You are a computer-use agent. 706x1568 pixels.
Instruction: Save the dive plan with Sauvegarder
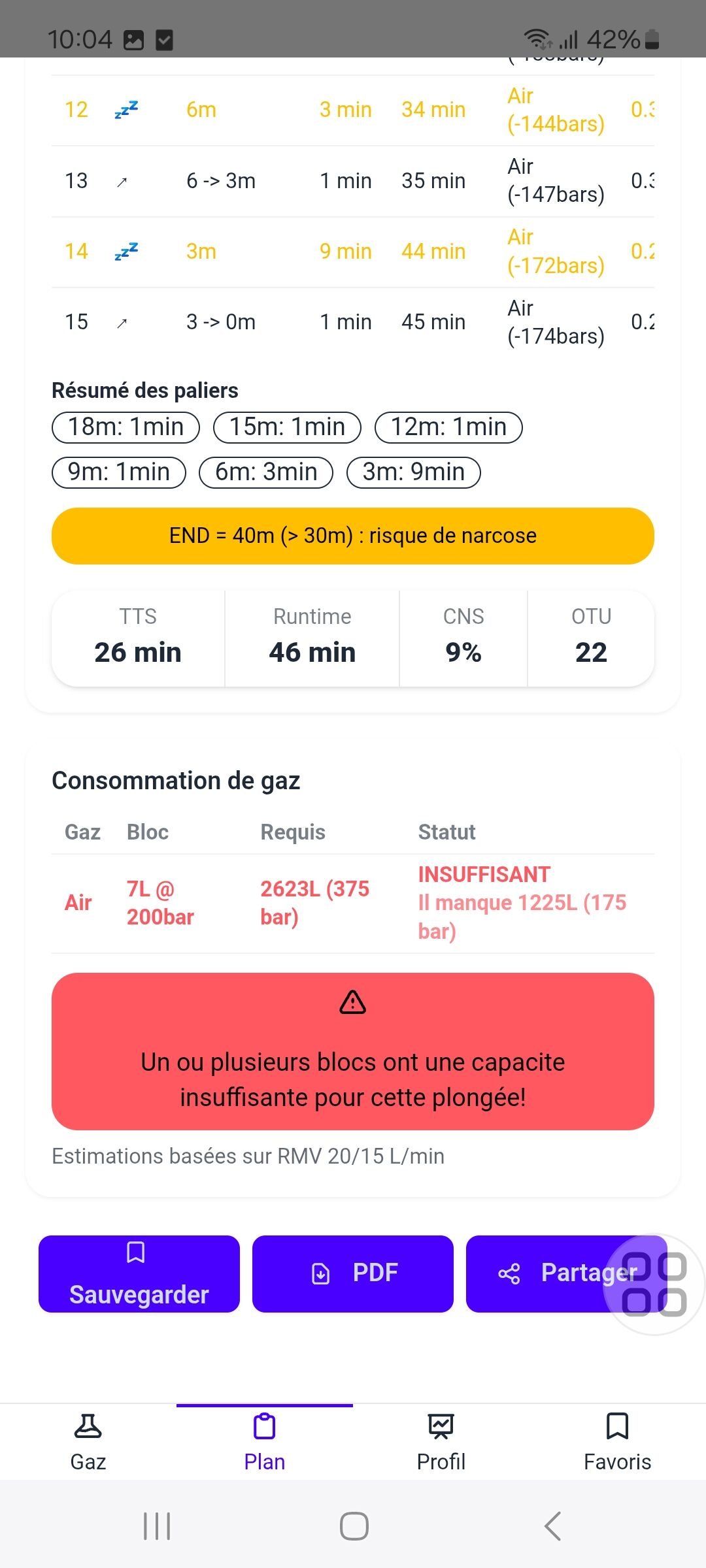click(139, 1273)
